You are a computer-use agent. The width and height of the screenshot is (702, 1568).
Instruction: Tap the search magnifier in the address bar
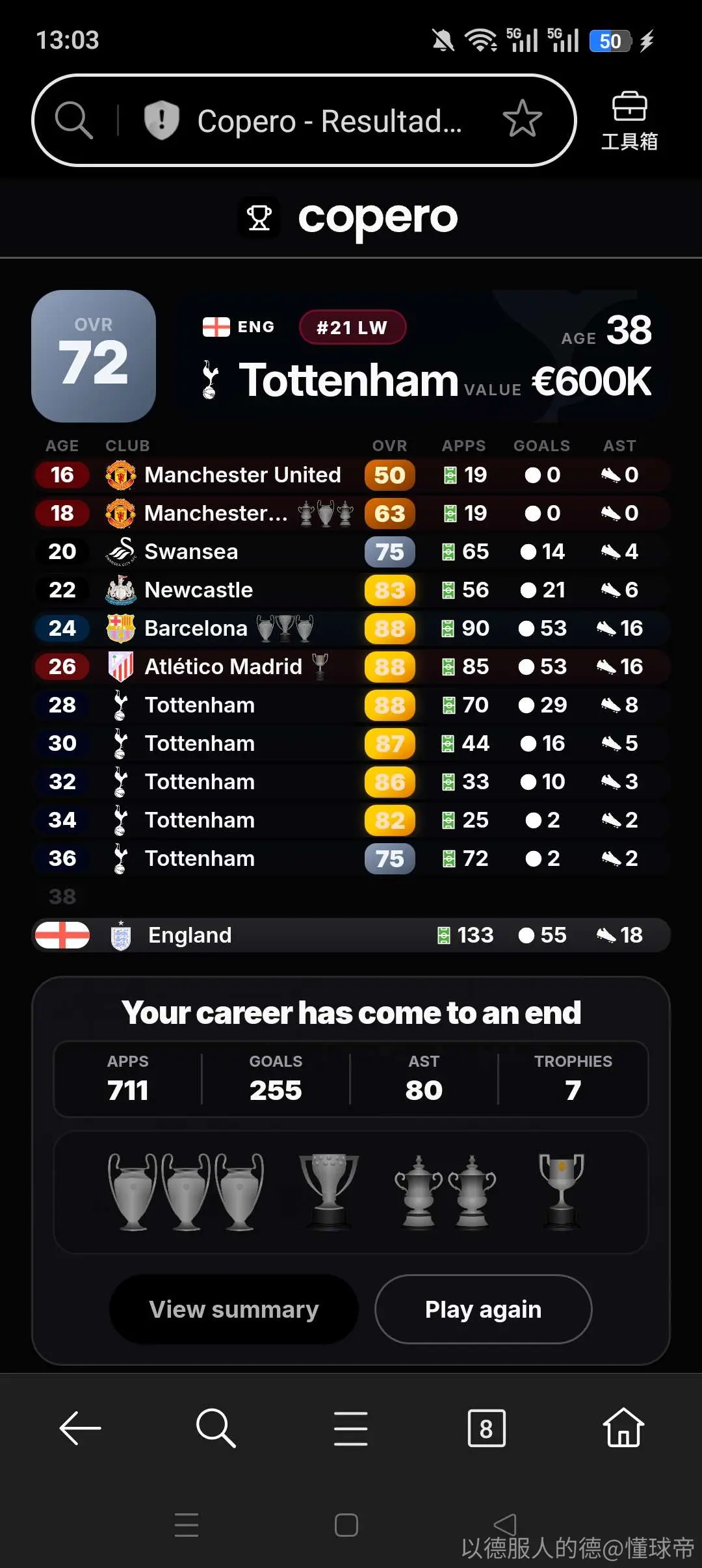click(73, 120)
